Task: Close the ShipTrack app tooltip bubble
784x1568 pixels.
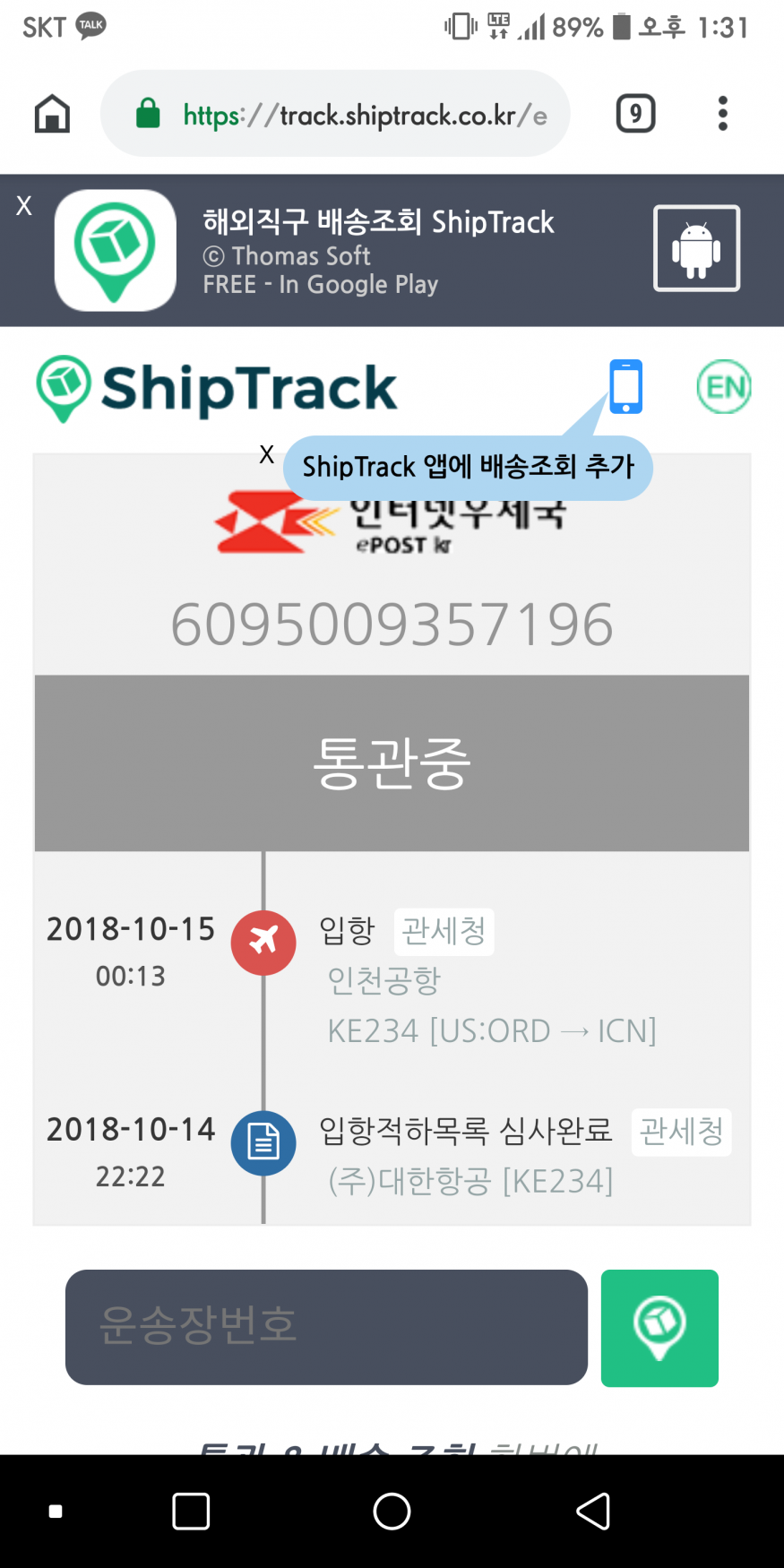Action: [266, 454]
